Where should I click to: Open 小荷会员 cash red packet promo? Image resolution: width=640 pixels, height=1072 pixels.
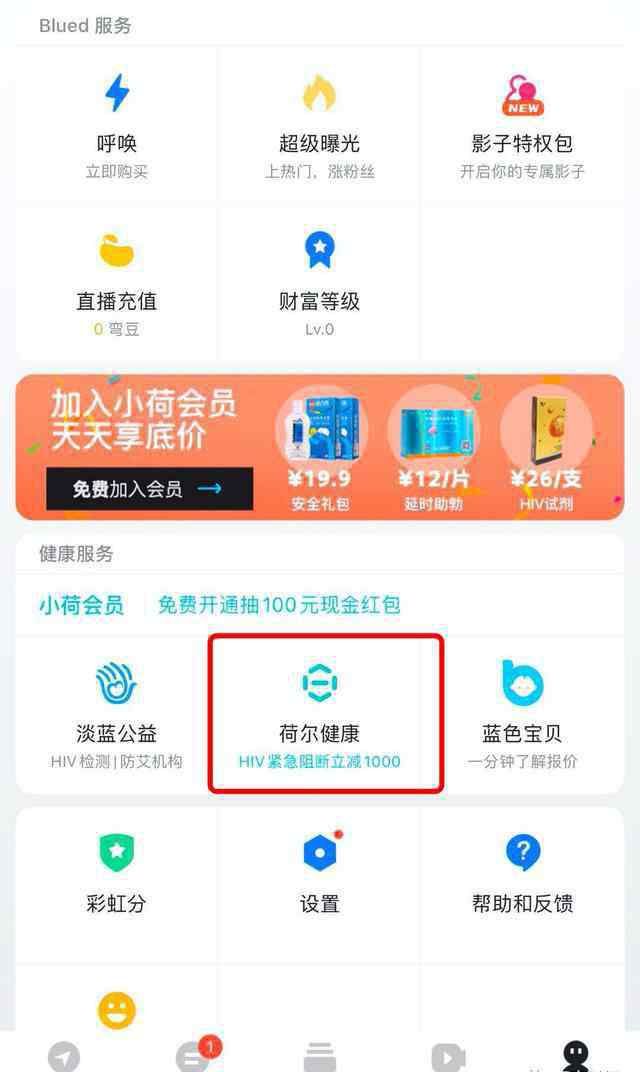(219, 605)
